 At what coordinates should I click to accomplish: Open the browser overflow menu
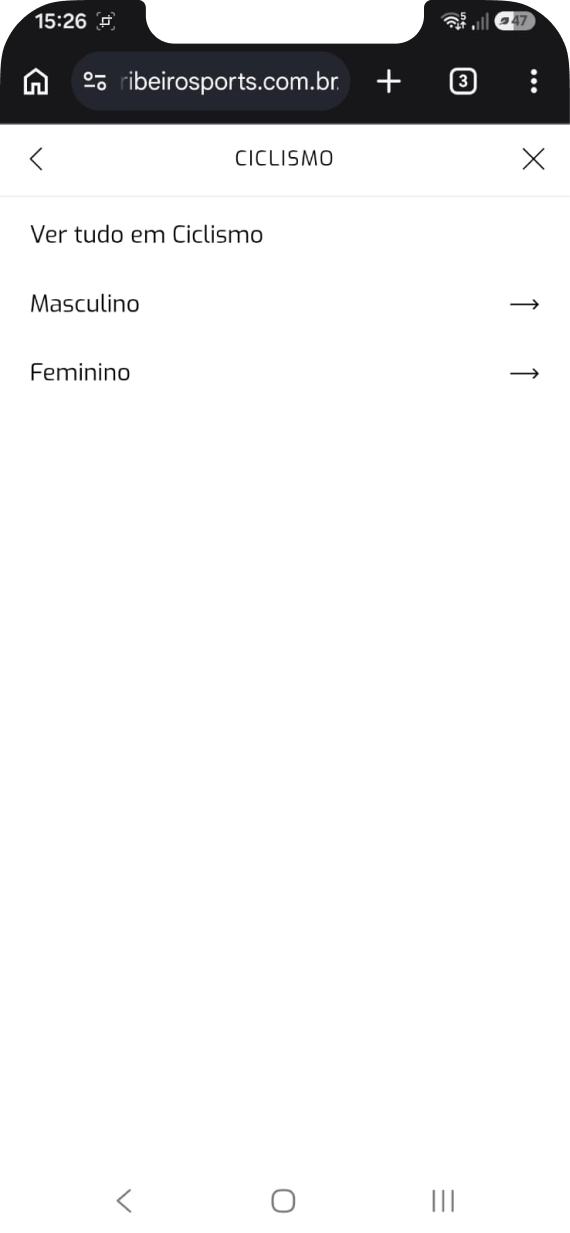coord(534,82)
